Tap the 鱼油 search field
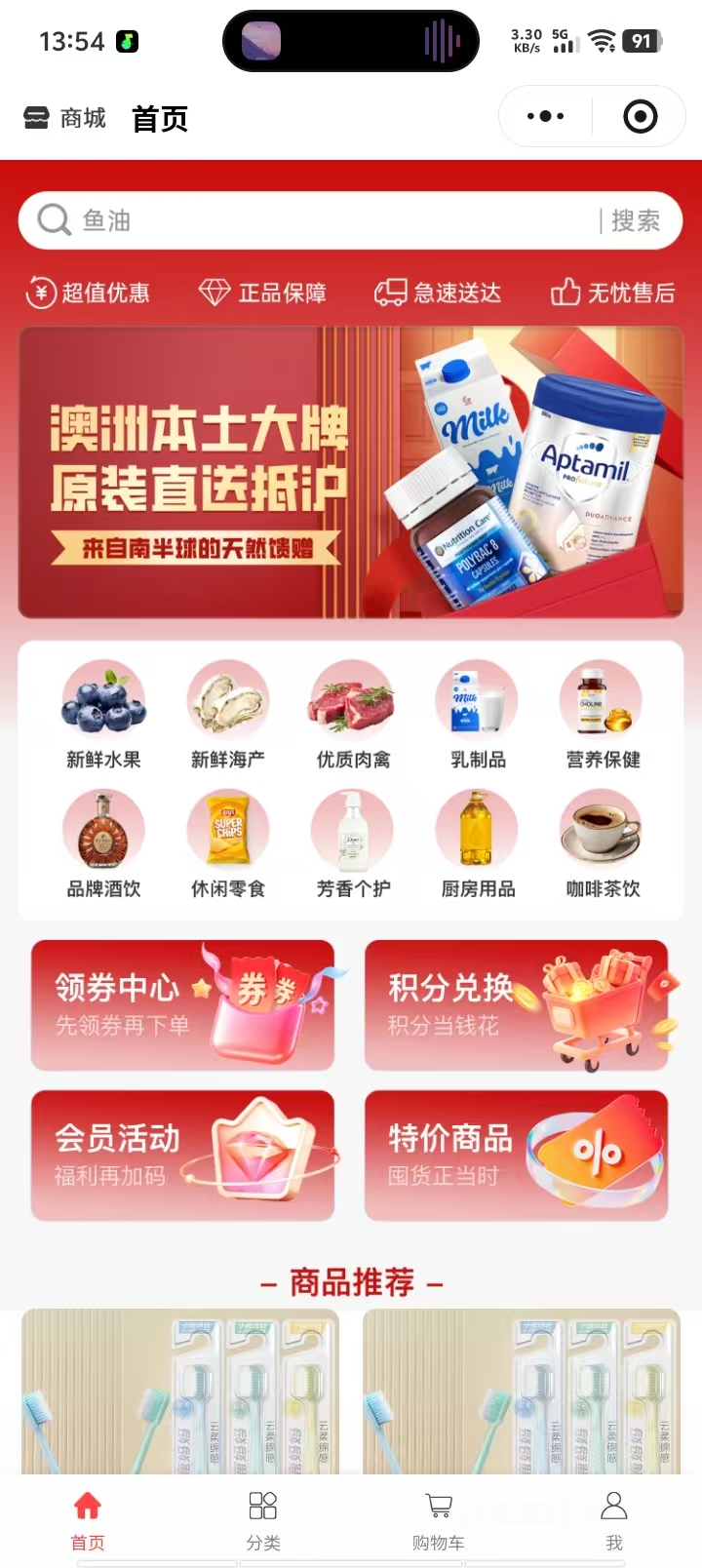The image size is (702, 1568). point(312,220)
